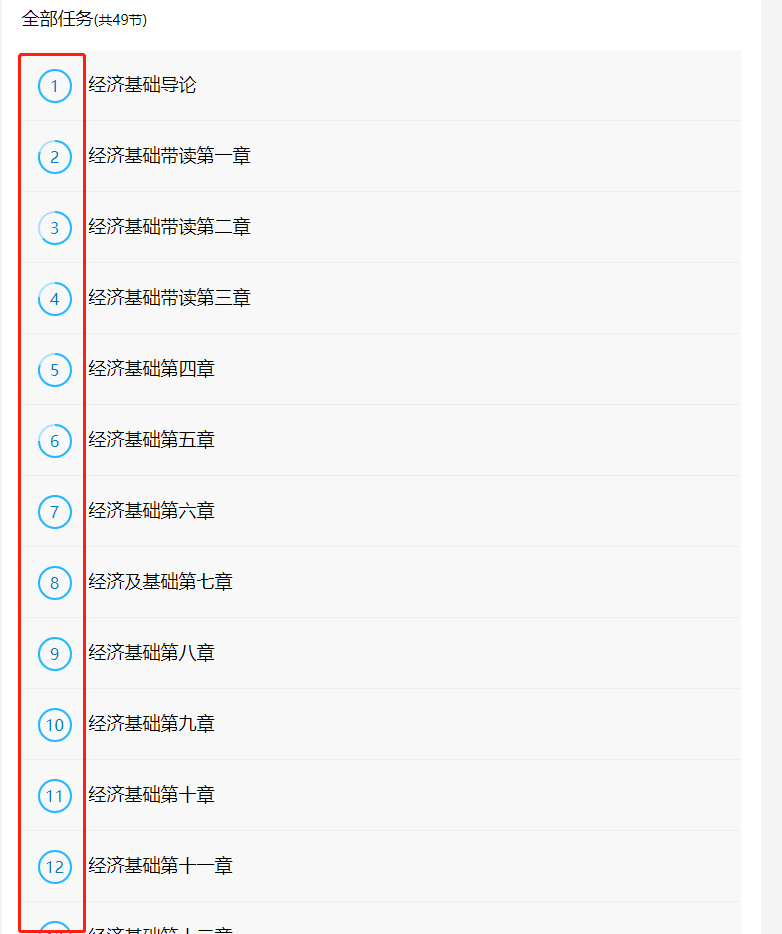
Task: Open lesson 1 经济基础导论
Action: (x=142, y=86)
